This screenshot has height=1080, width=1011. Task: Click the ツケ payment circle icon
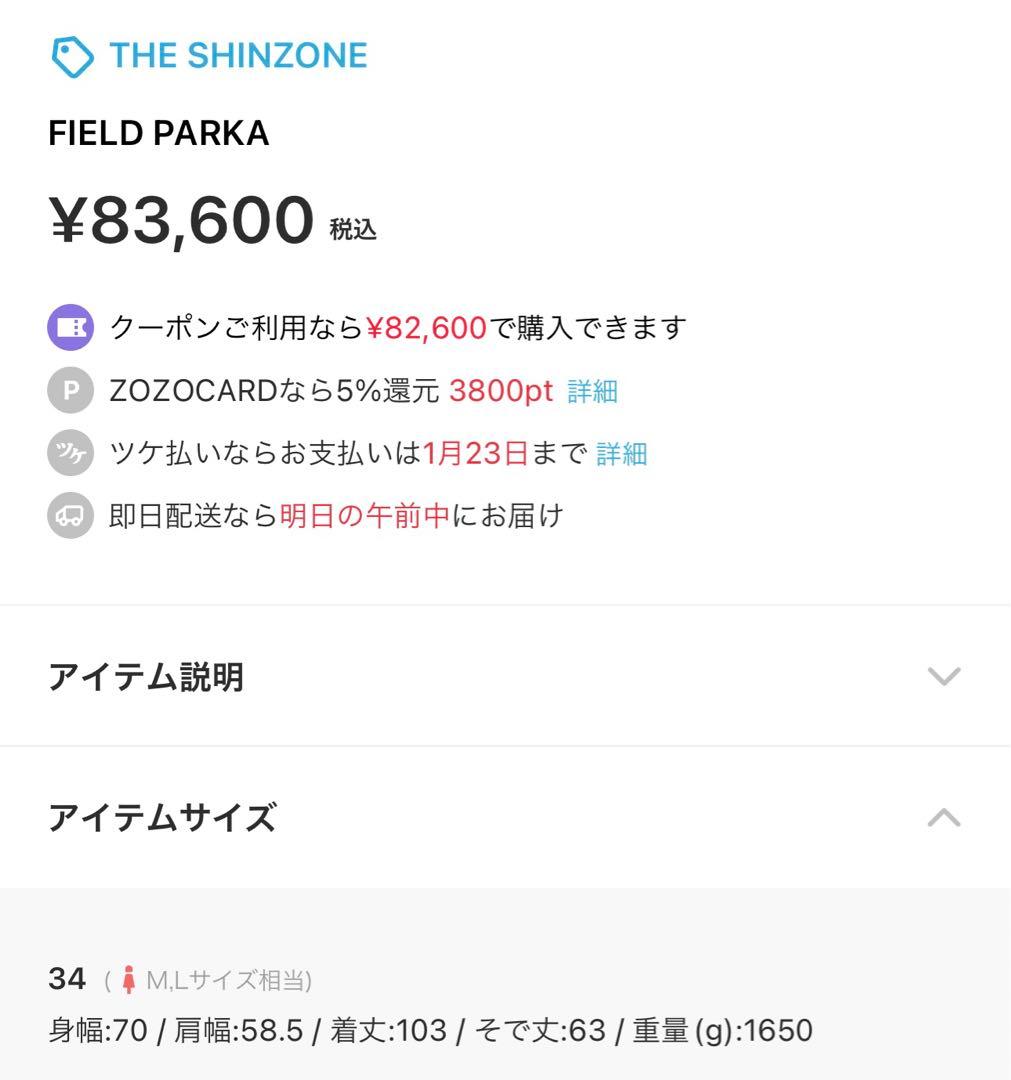click(x=69, y=453)
